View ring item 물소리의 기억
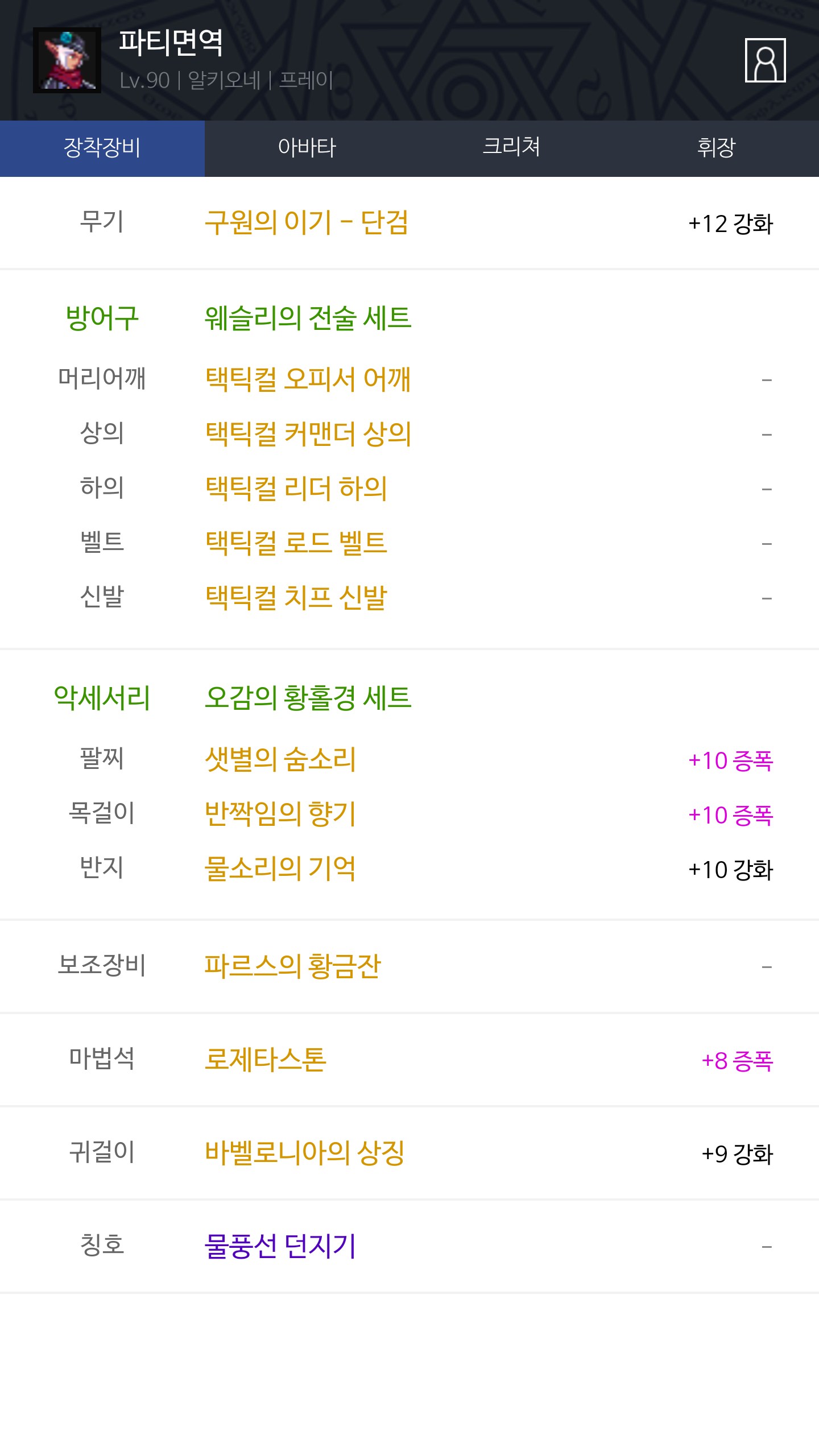819x1456 pixels. coord(280,868)
